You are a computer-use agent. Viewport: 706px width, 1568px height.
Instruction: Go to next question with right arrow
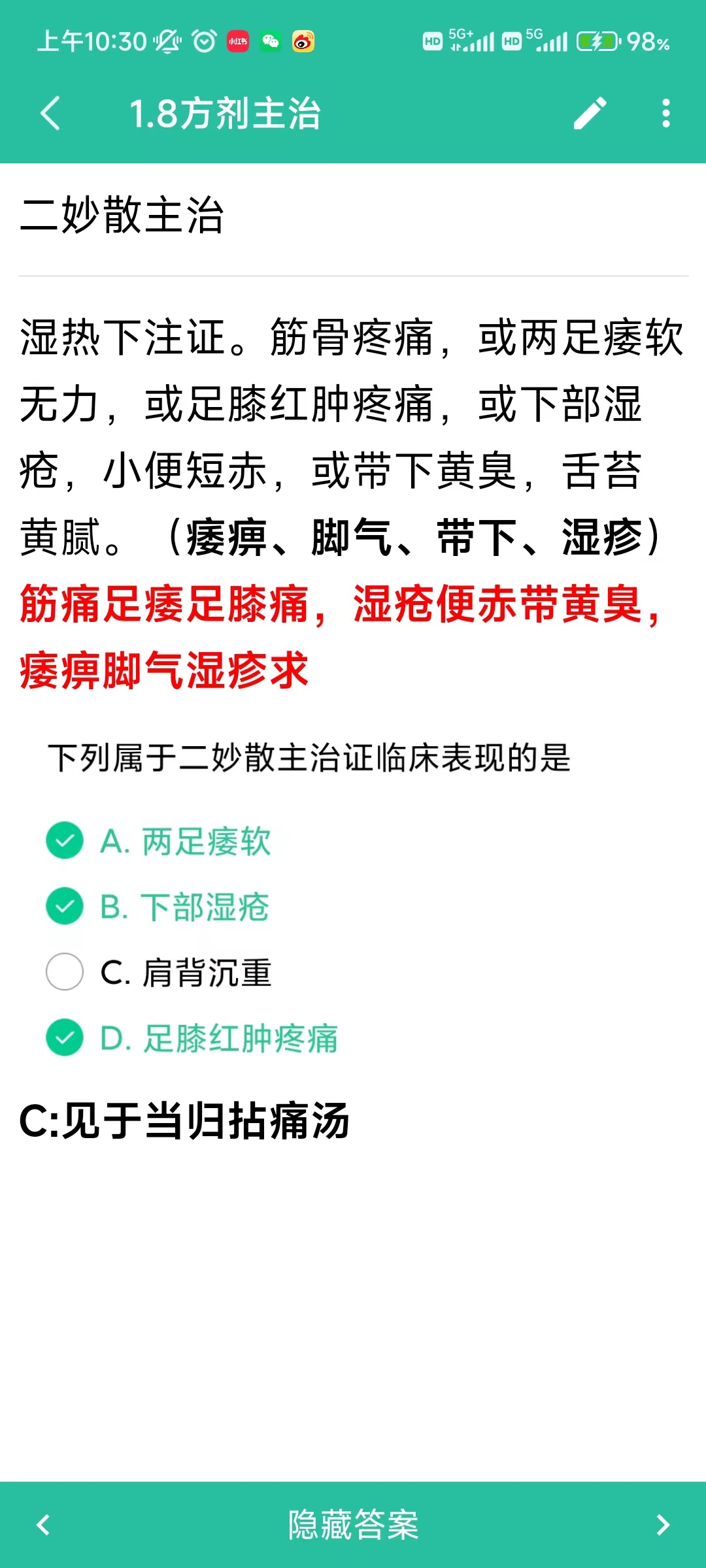pos(662,1525)
